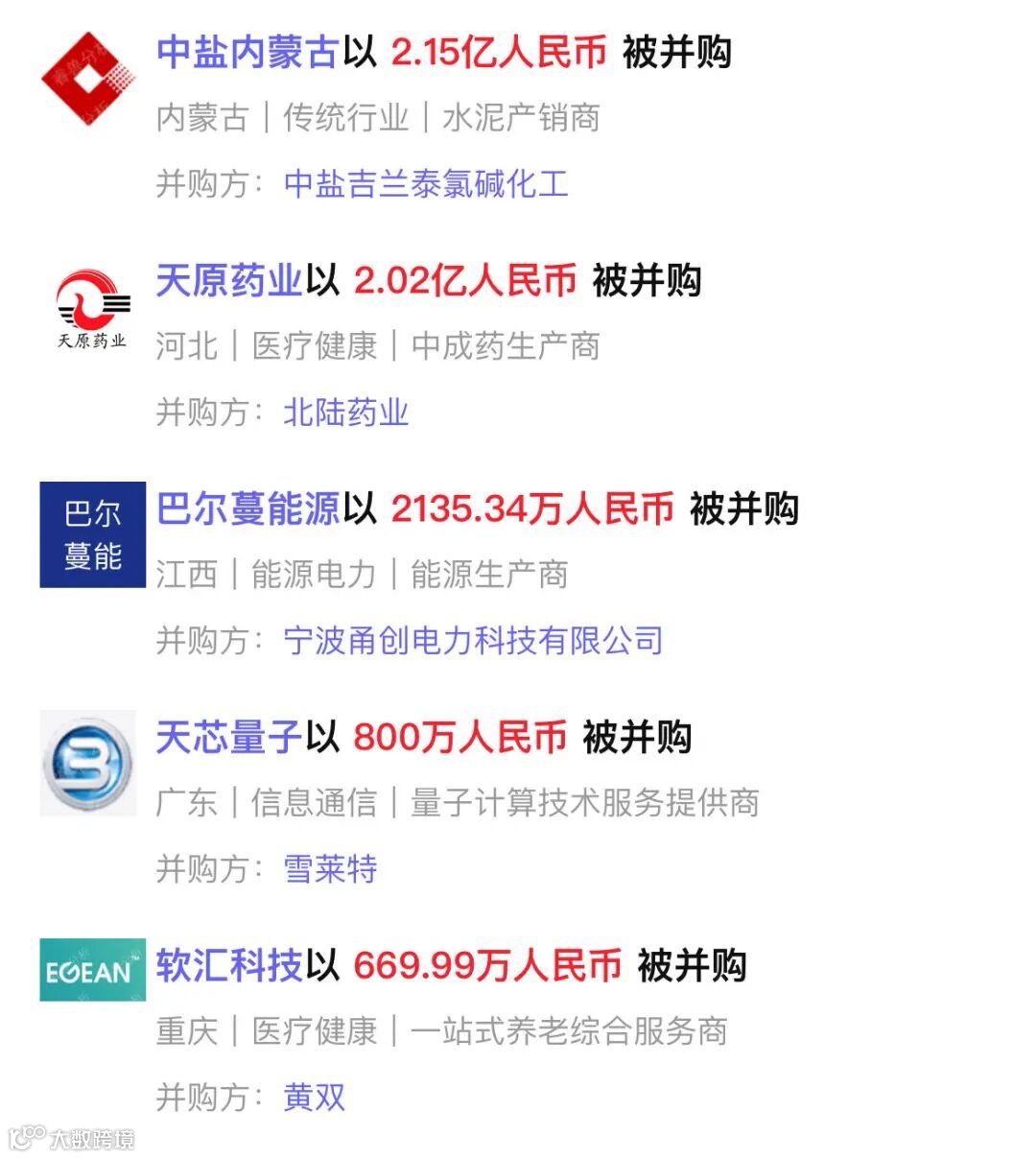View acquirer 黄双
This screenshot has height=1158, width=1036.
[x=314, y=1097]
